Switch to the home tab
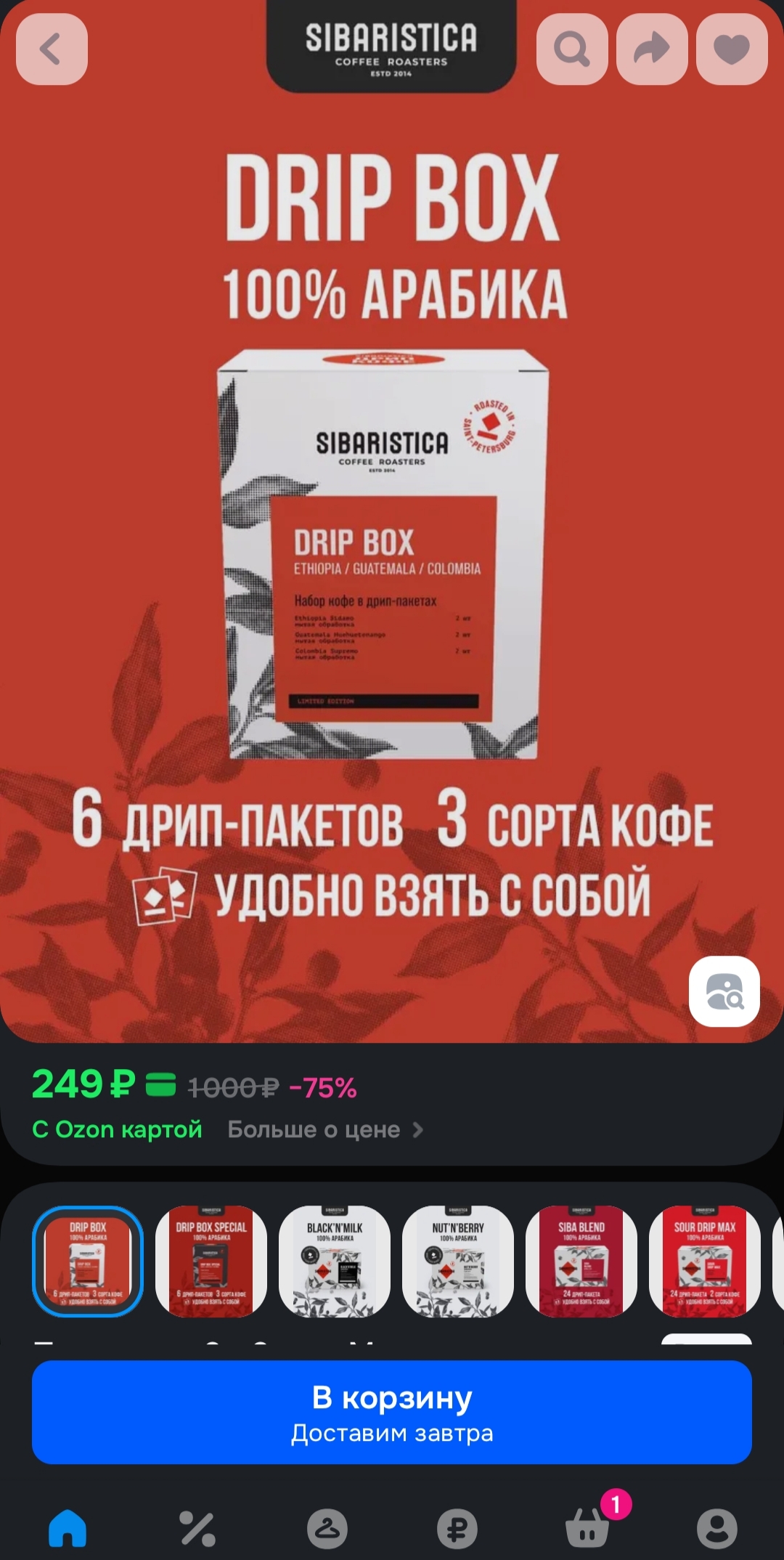The width and height of the screenshot is (784, 1560). 68,1528
